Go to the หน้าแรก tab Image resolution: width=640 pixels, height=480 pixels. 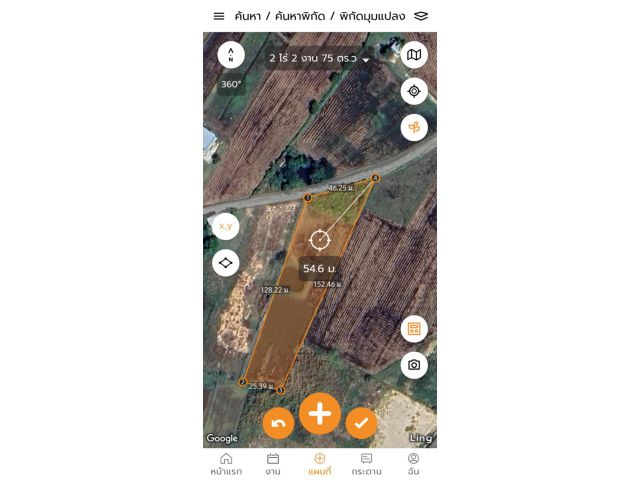tap(226, 463)
